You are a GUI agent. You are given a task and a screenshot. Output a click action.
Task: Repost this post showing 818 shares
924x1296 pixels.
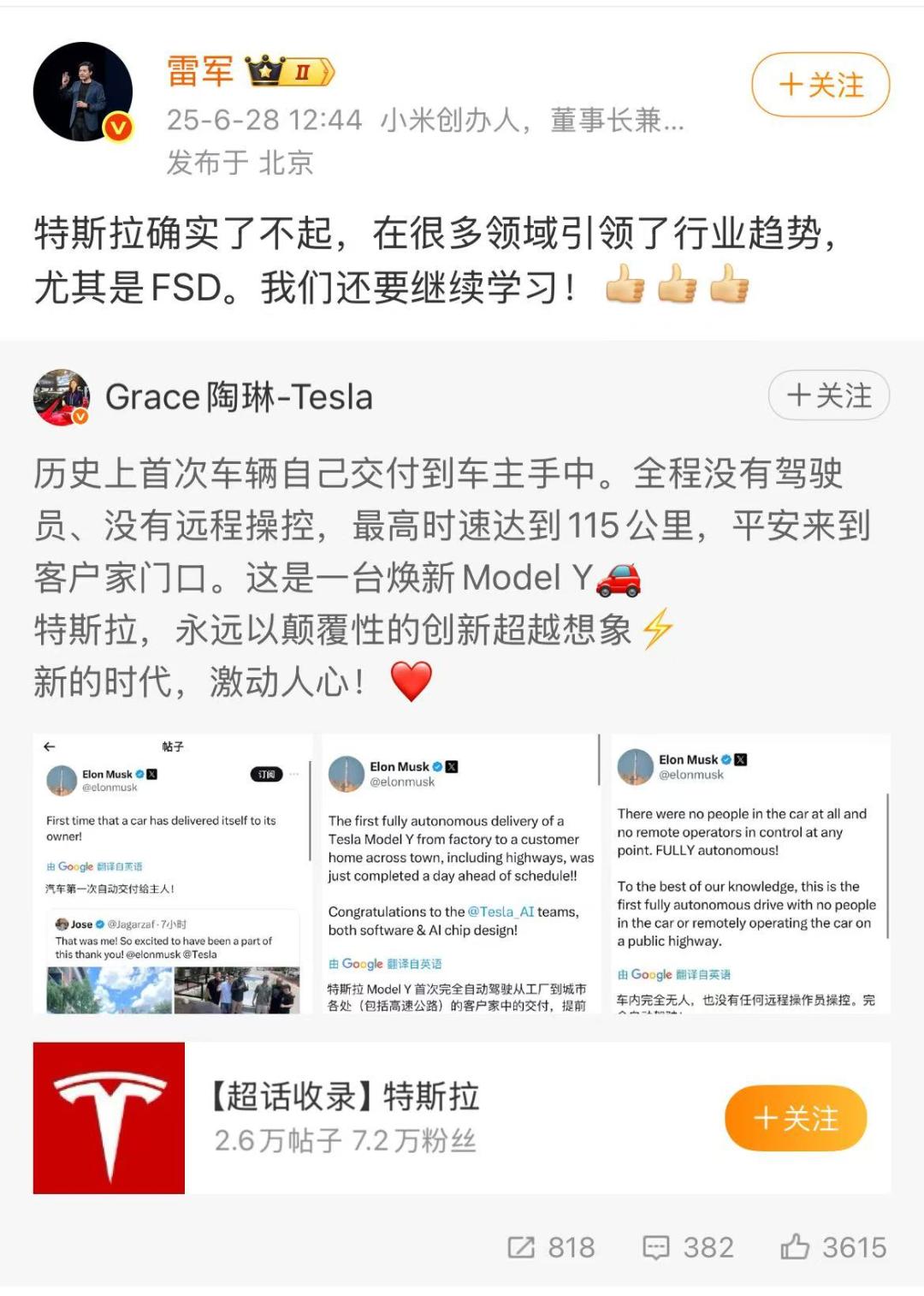click(x=551, y=1247)
